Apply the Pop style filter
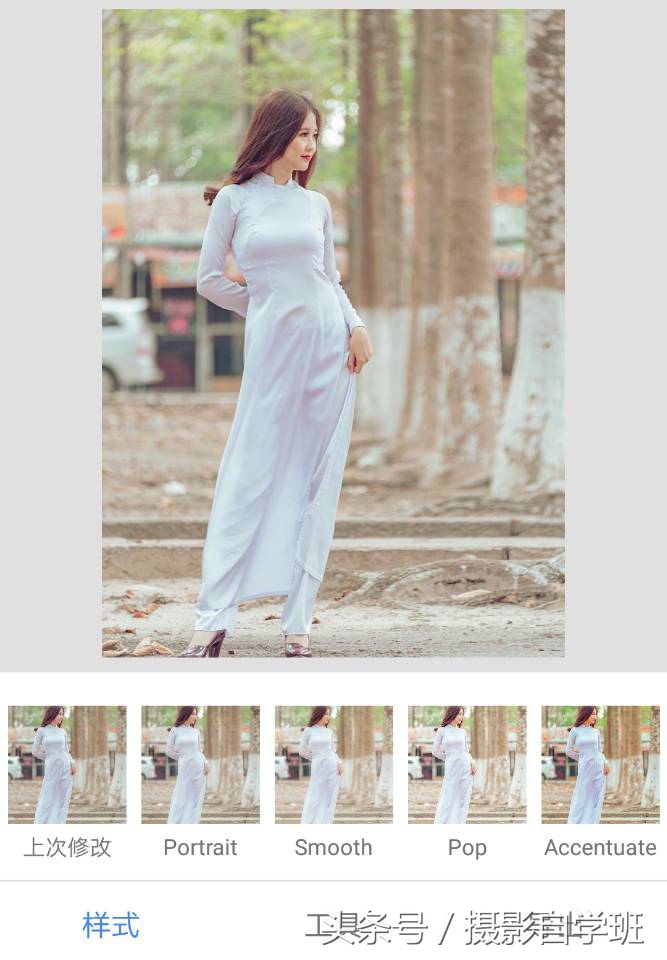 [467, 764]
